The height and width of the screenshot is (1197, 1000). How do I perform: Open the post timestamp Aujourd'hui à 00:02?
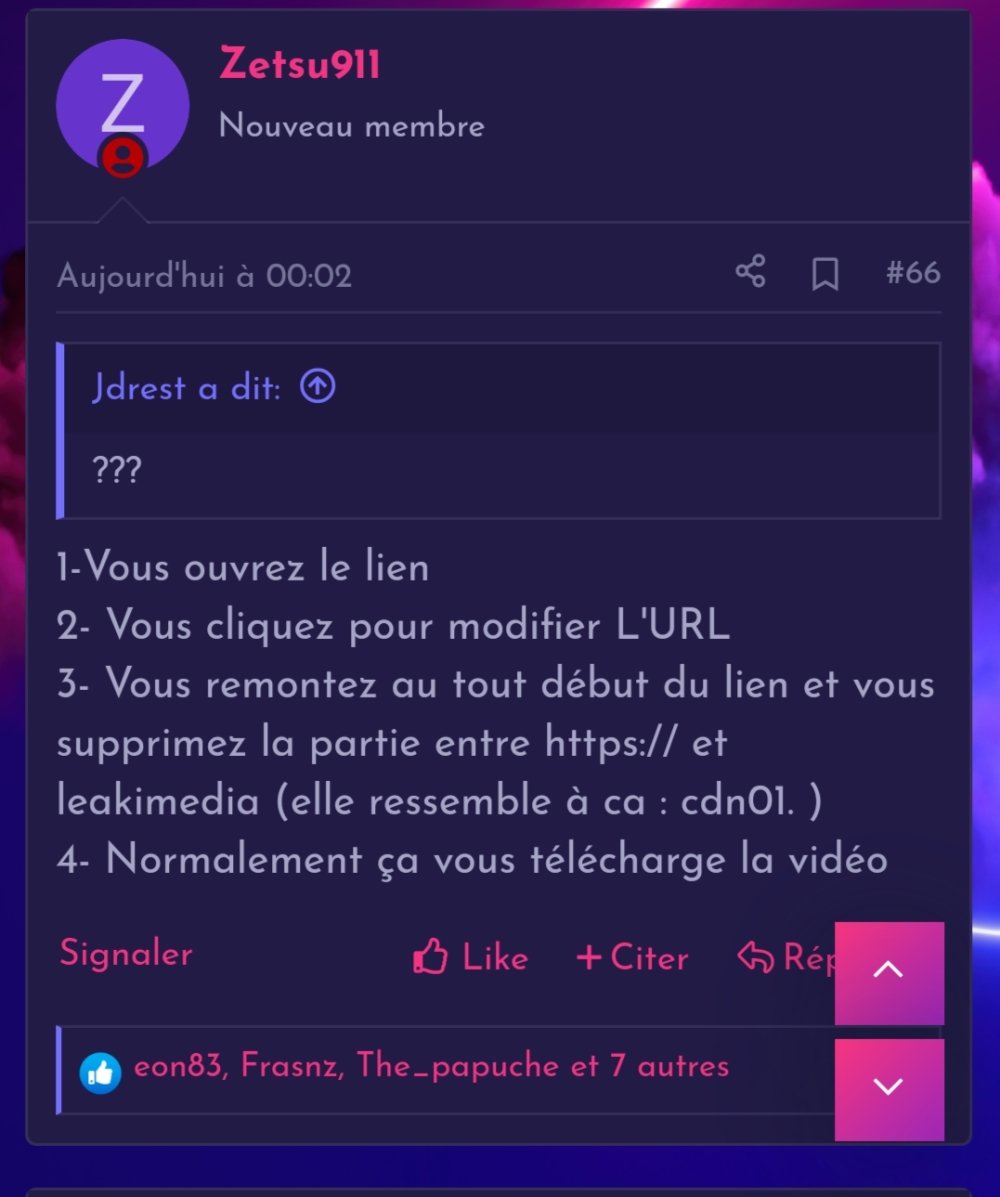[204, 276]
